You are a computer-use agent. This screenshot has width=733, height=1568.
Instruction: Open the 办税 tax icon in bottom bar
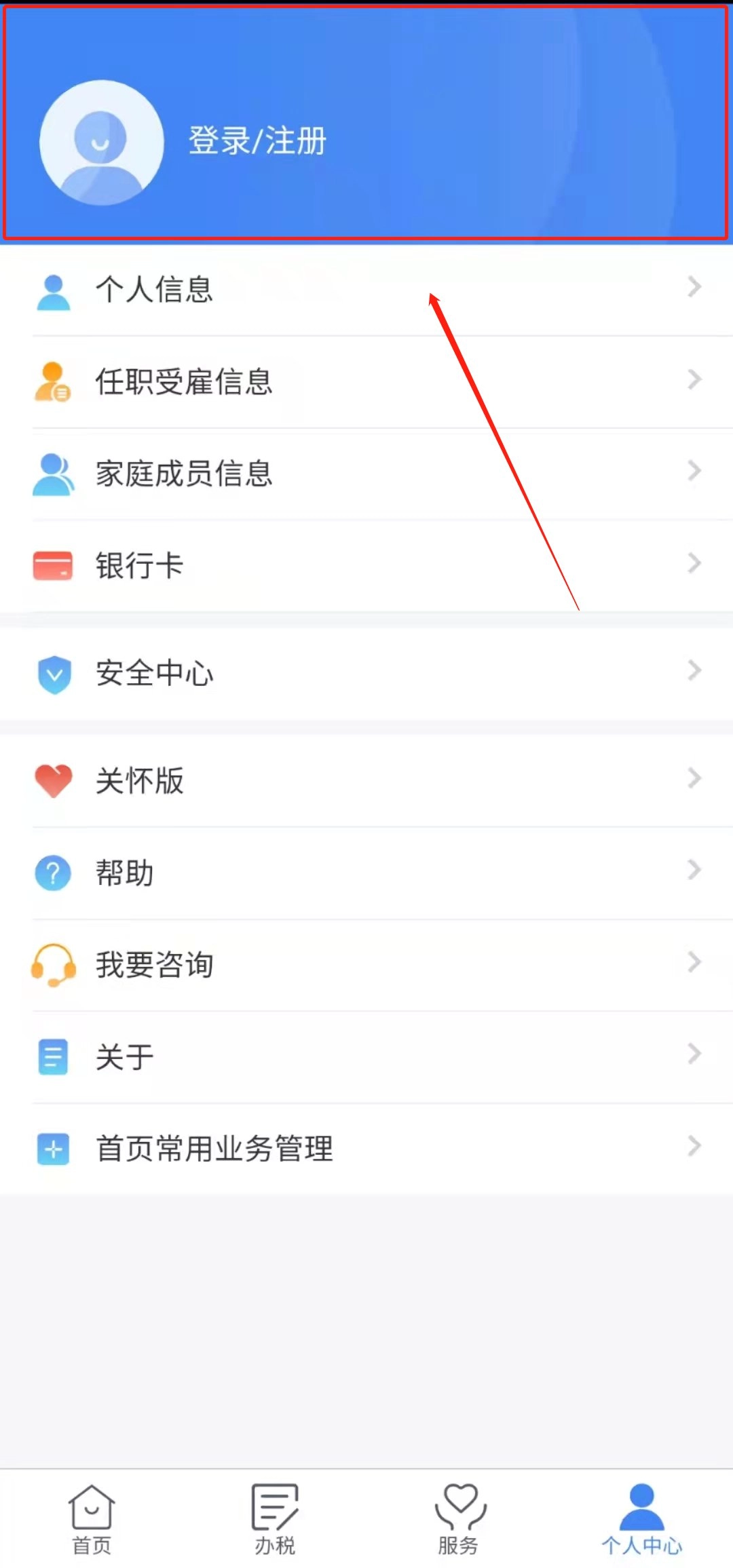point(274,1513)
